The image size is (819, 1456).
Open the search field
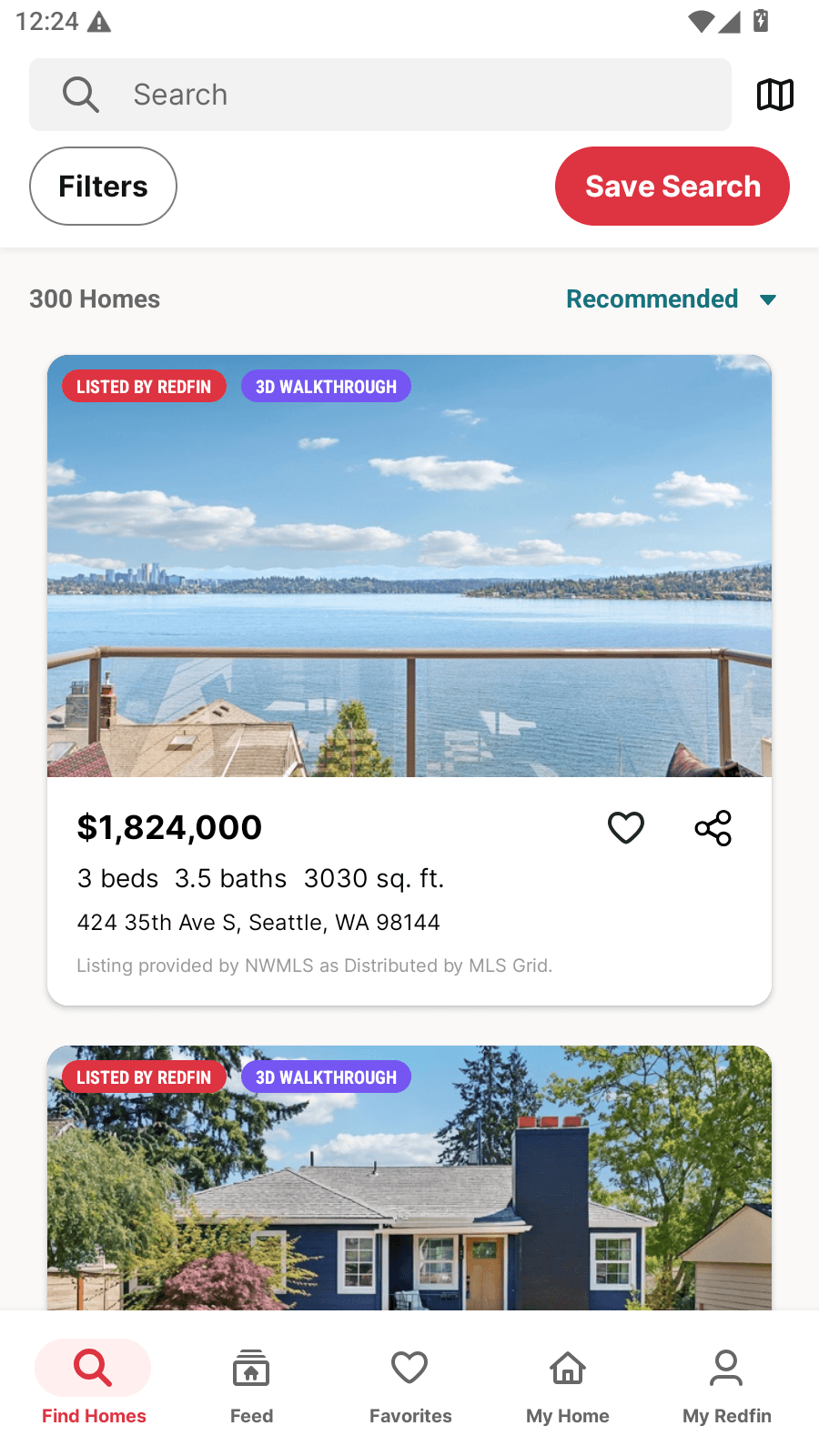(380, 95)
